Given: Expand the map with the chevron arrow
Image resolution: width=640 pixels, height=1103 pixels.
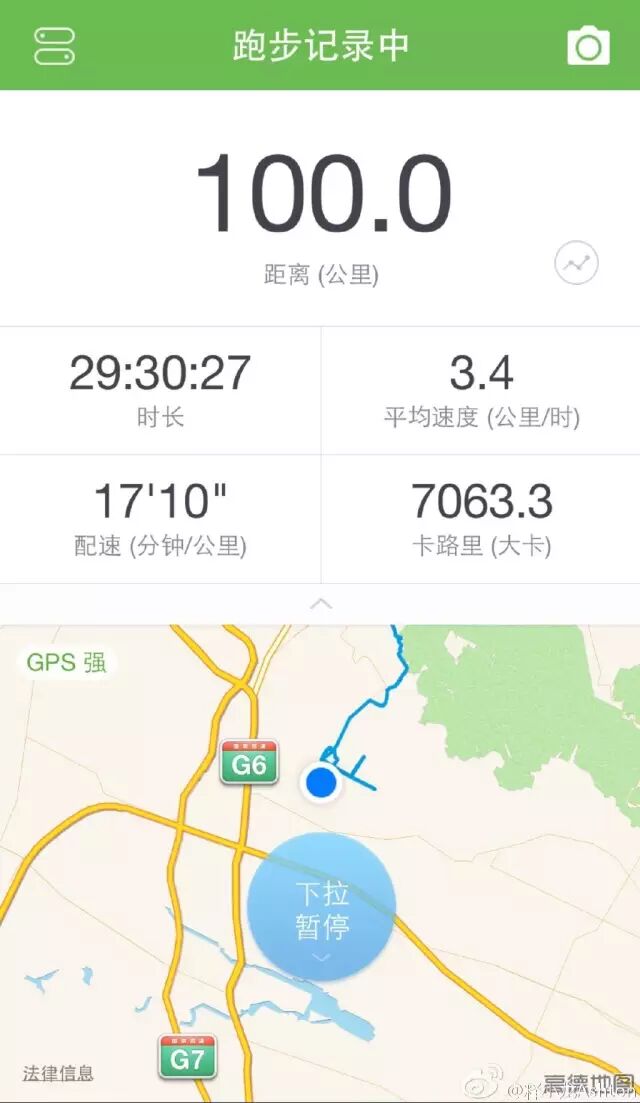Looking at the screenshot, I should tap(321, 604).
